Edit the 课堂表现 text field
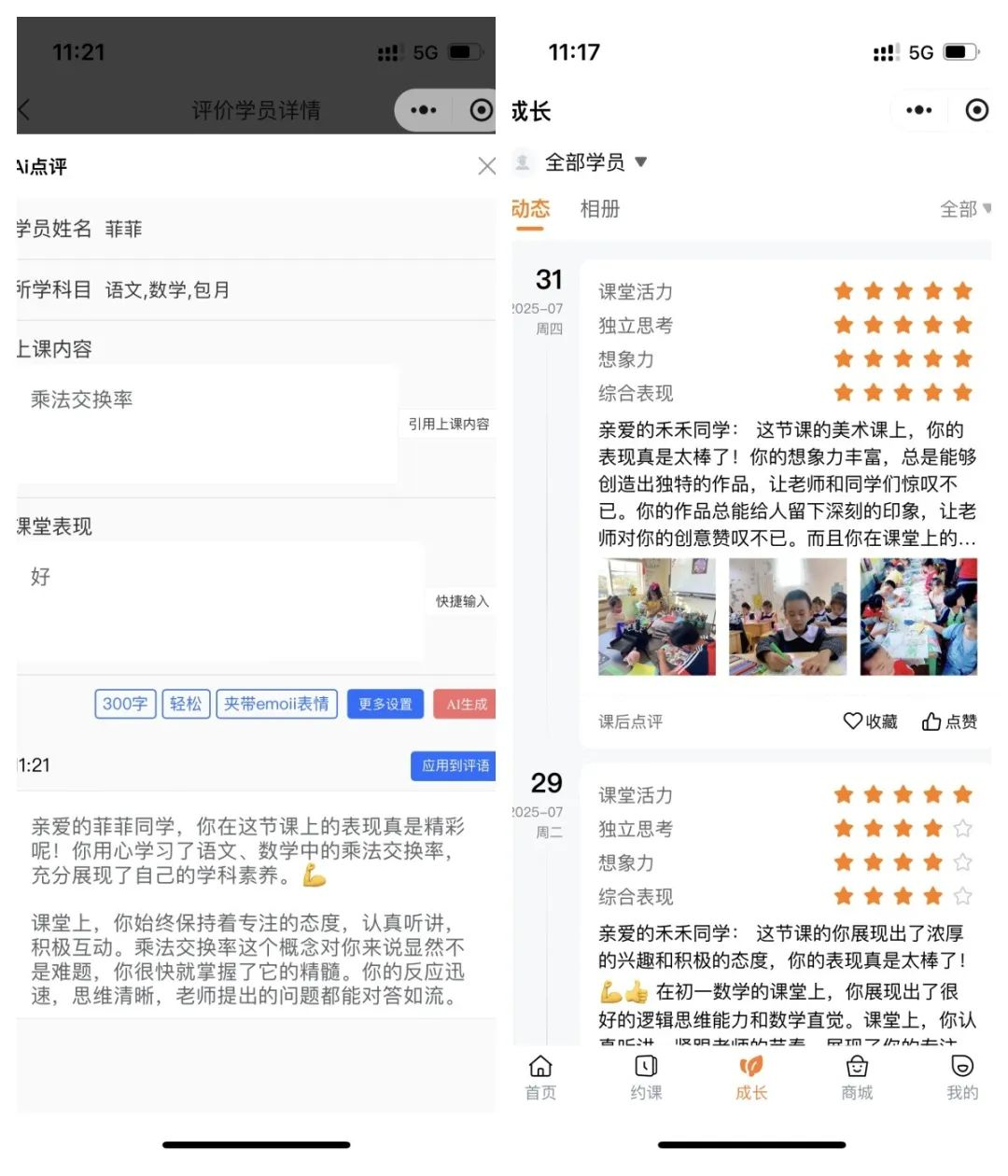 click(219, 600)
